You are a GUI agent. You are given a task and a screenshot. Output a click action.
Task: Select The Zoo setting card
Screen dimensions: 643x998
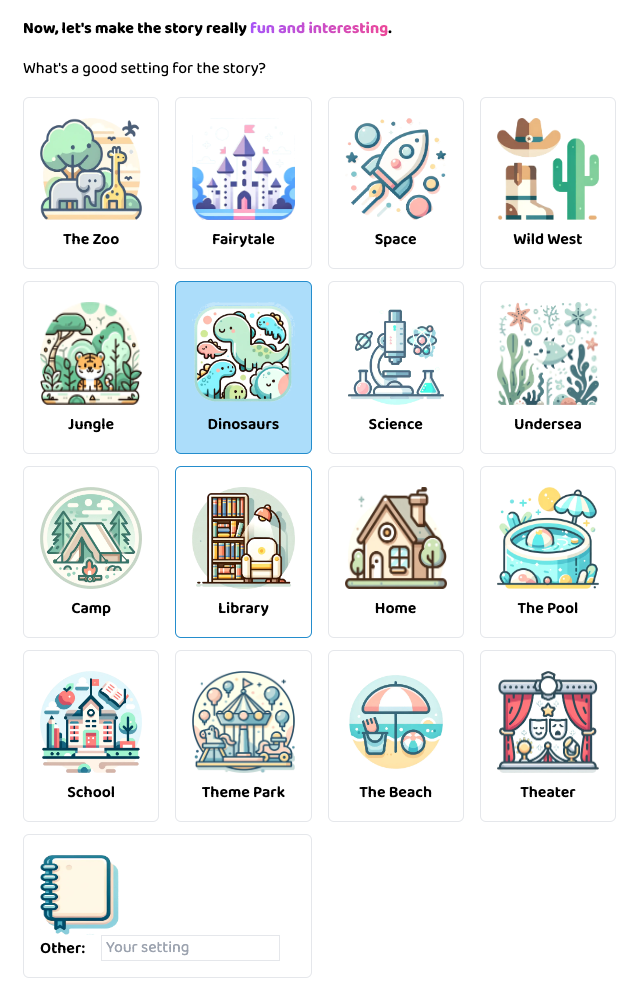point(91,182)
